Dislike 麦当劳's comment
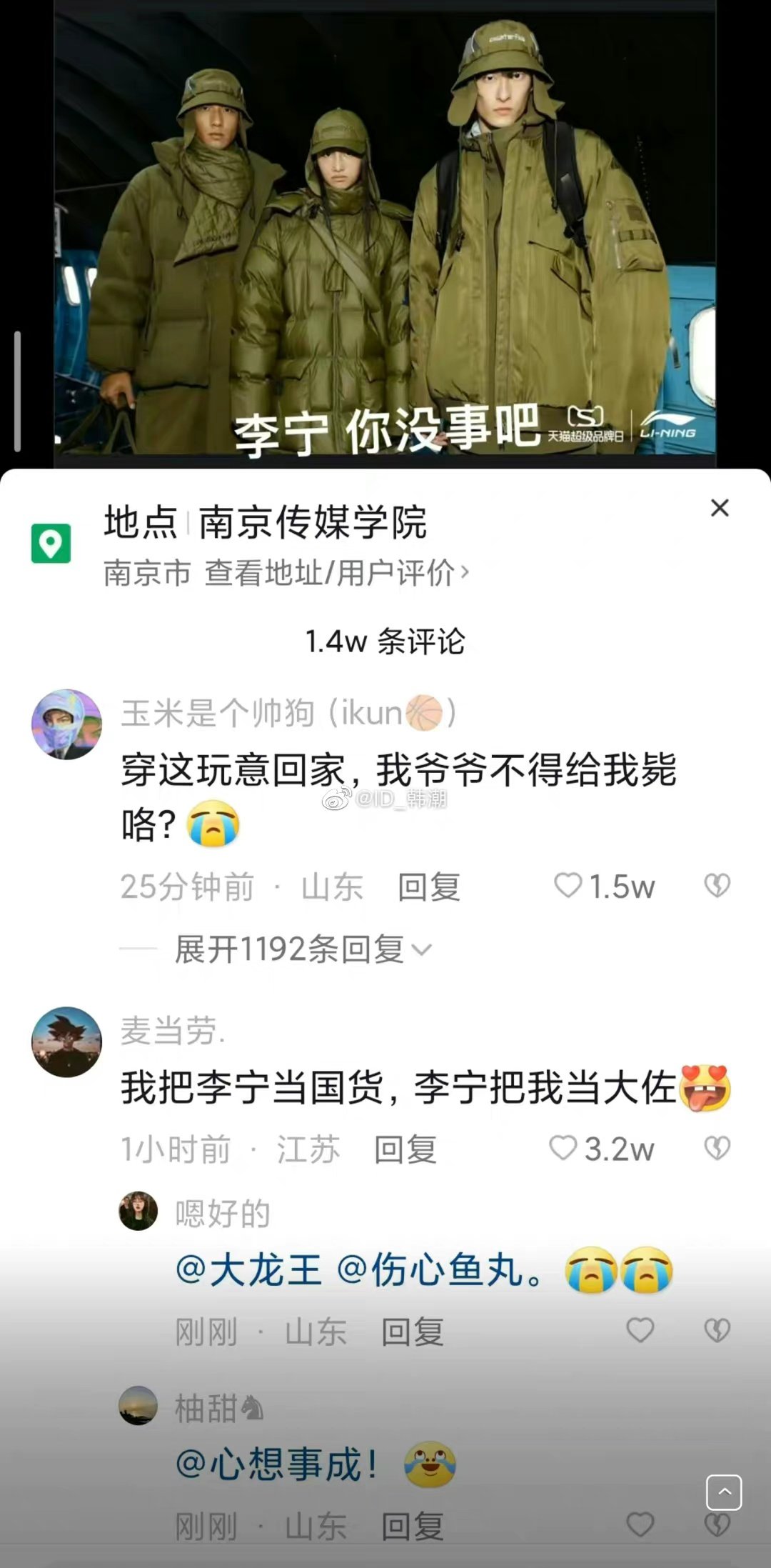 click(717, 1148)
